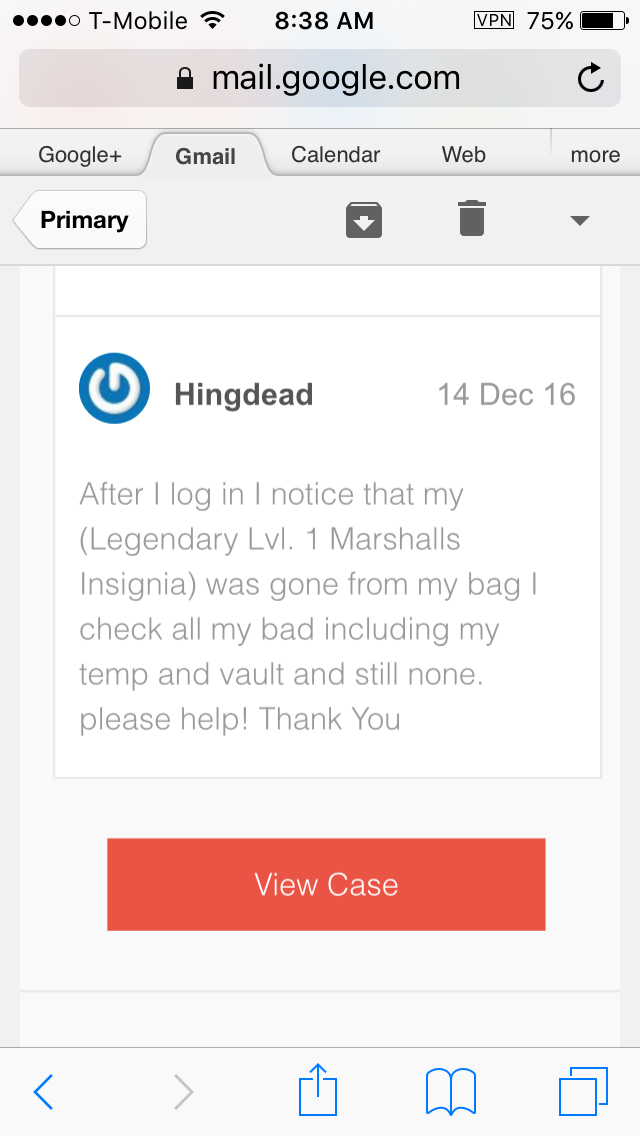The width and height of the screenshot is (640, 1136).
Task: Switch to the Web tab
Action: point(464,154)
